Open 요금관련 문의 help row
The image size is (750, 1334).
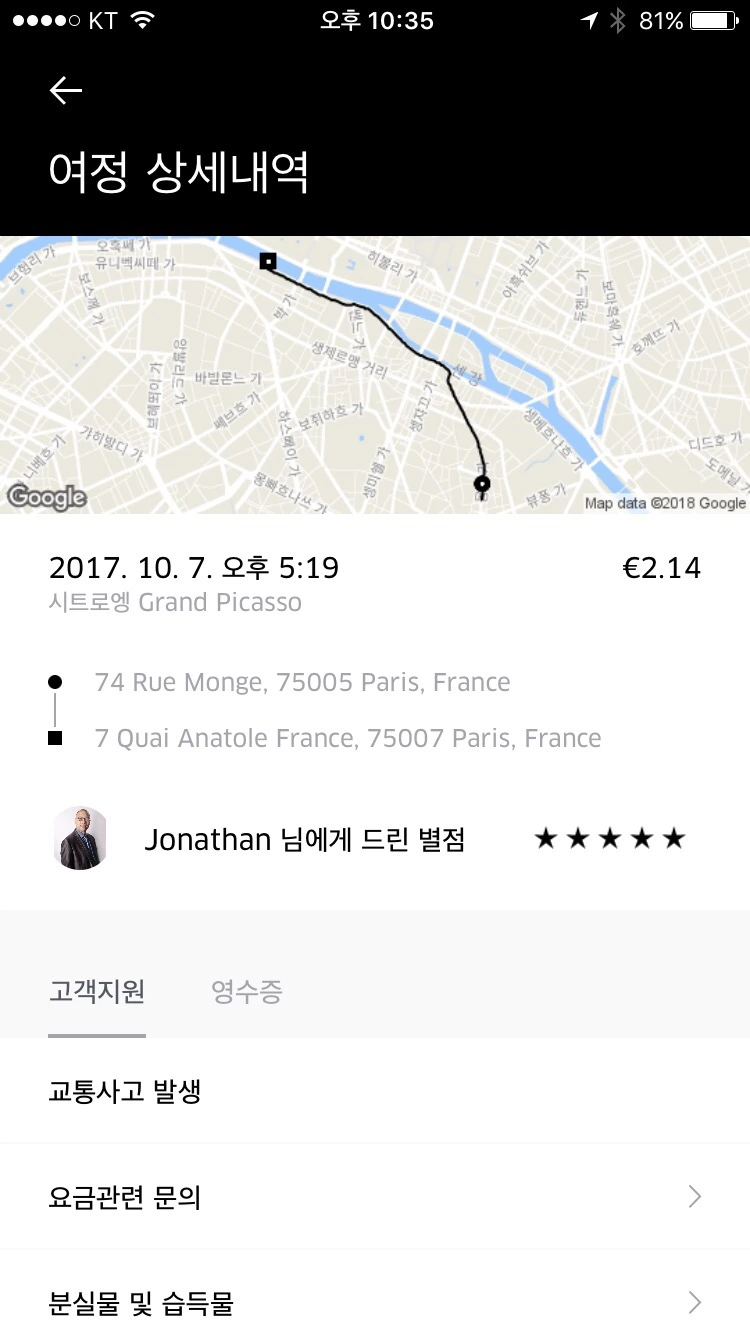374,1197
